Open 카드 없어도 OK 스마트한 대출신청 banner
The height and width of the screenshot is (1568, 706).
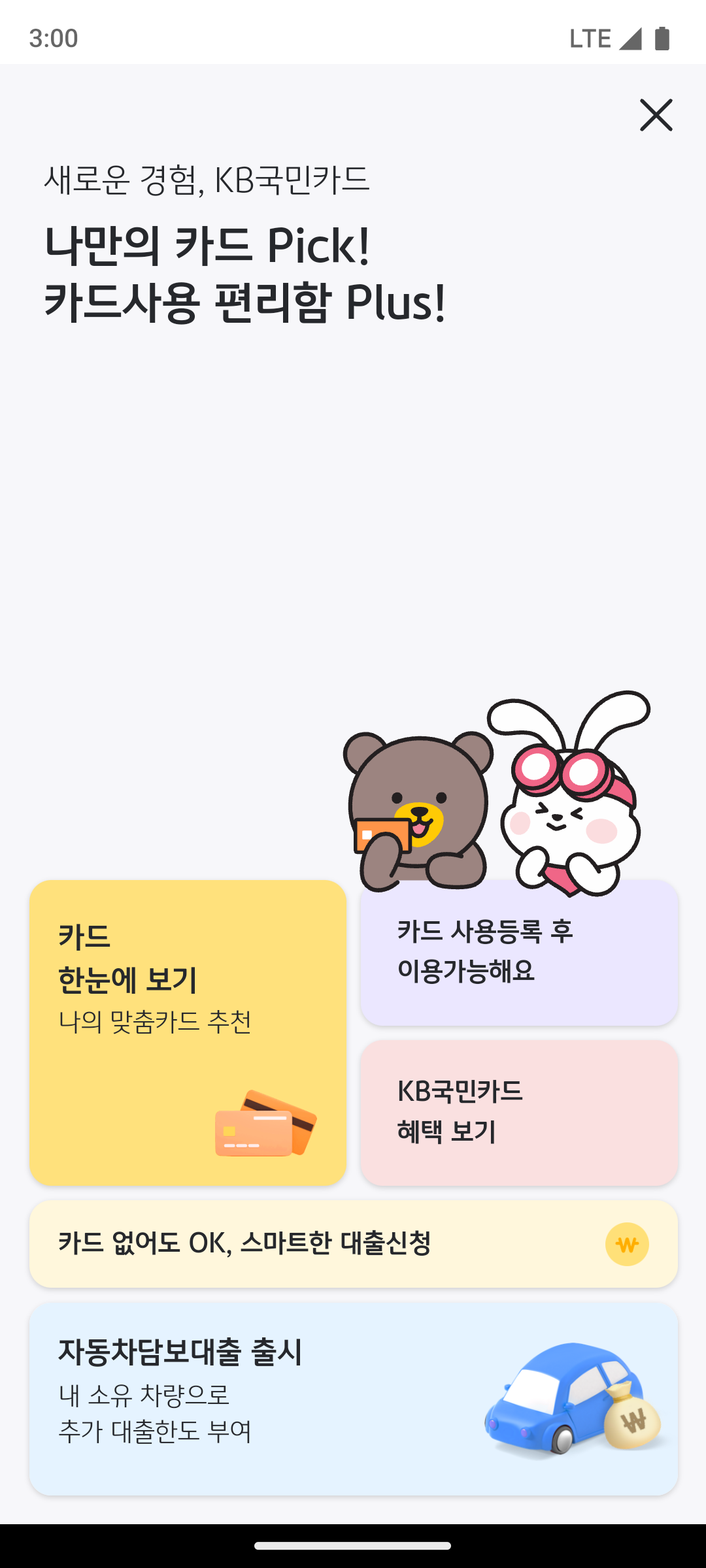(353, 1244)
